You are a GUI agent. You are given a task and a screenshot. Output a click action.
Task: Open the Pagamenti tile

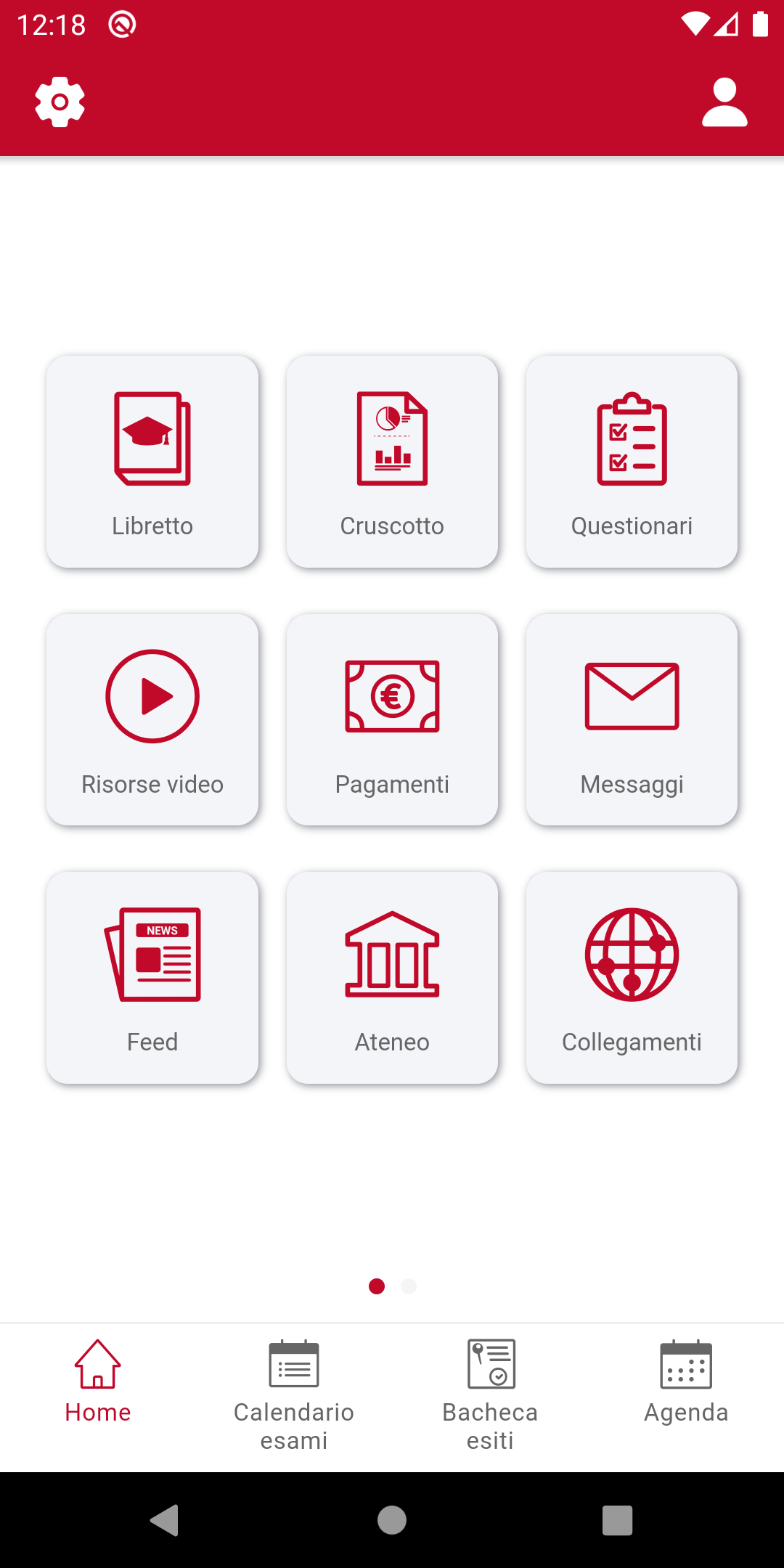[392, 719]
